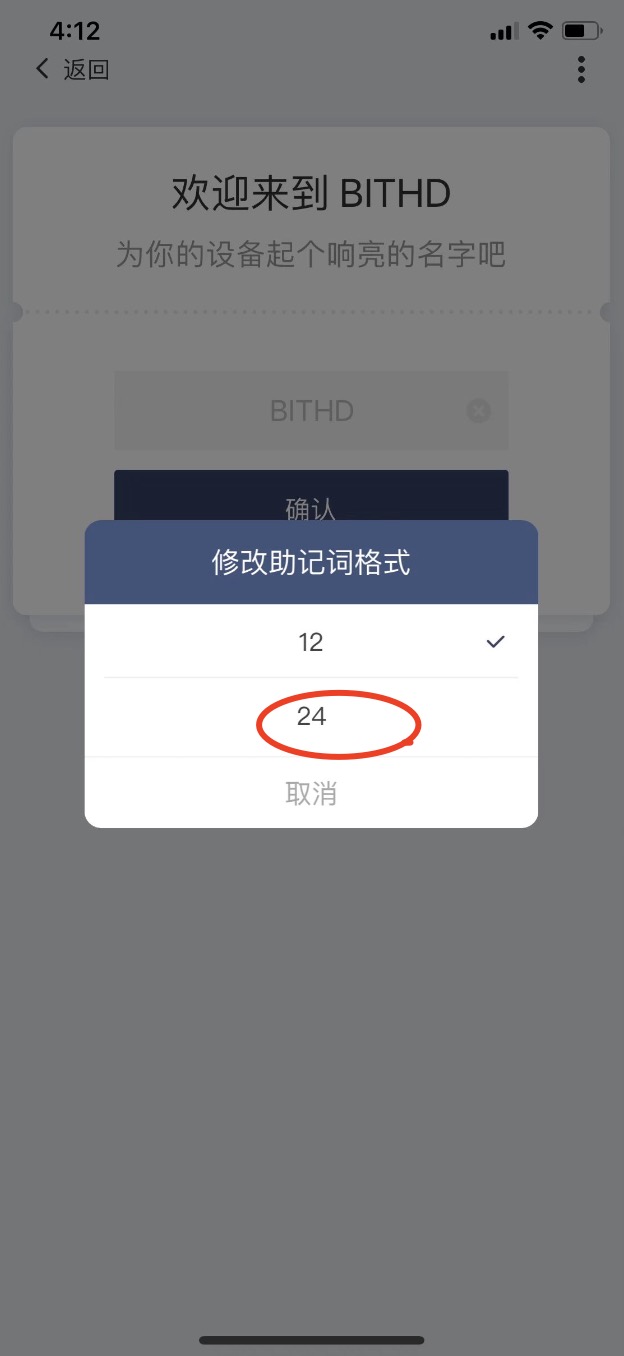Go back via the 返回 button
This screenshot has width=624, height=1356.
click(73, 69)
